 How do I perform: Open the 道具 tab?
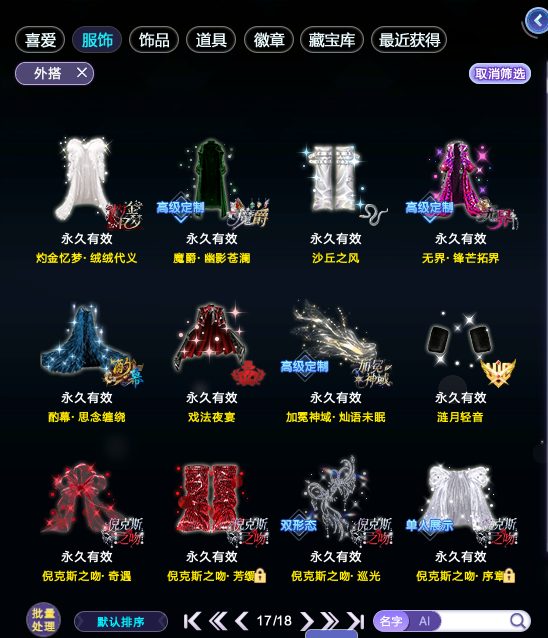point(211,40)
